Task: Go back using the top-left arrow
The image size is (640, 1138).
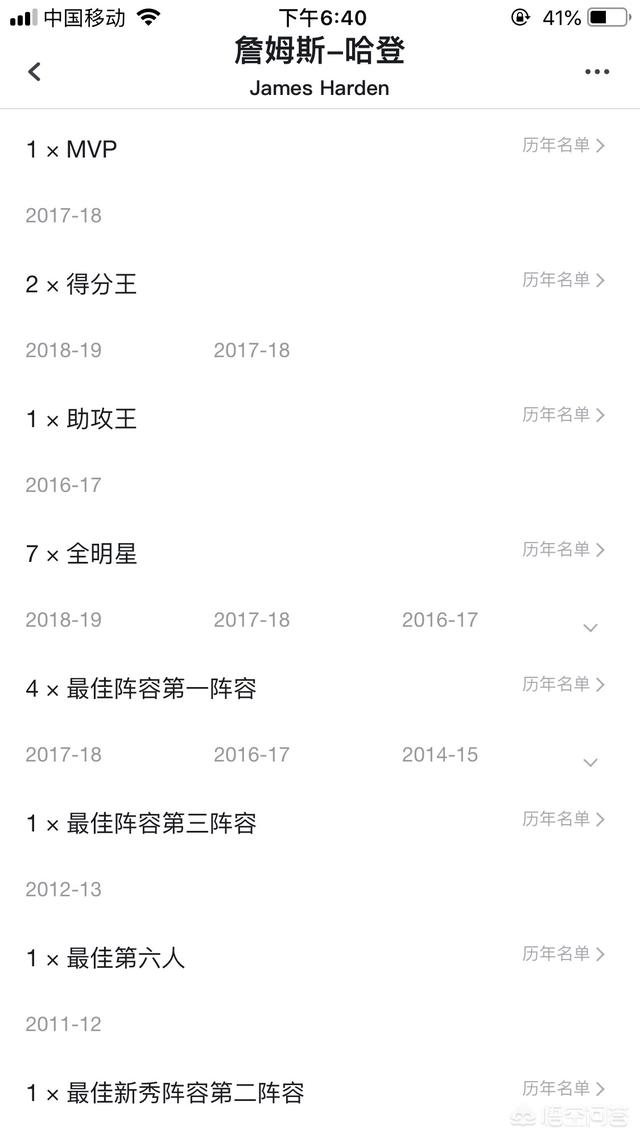Action: point(34,71)
